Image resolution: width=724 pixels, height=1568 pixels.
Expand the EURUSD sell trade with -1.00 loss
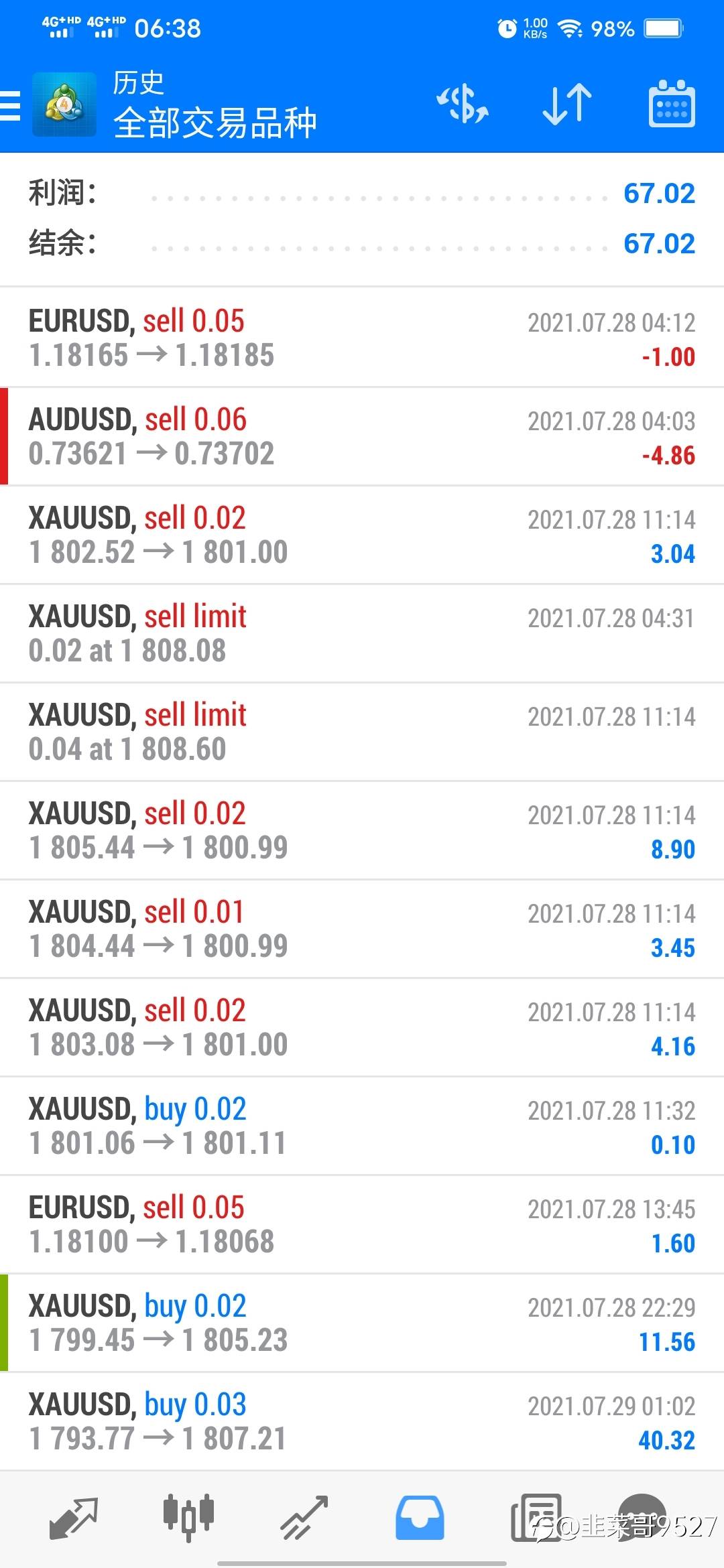[x=362, y=338]
